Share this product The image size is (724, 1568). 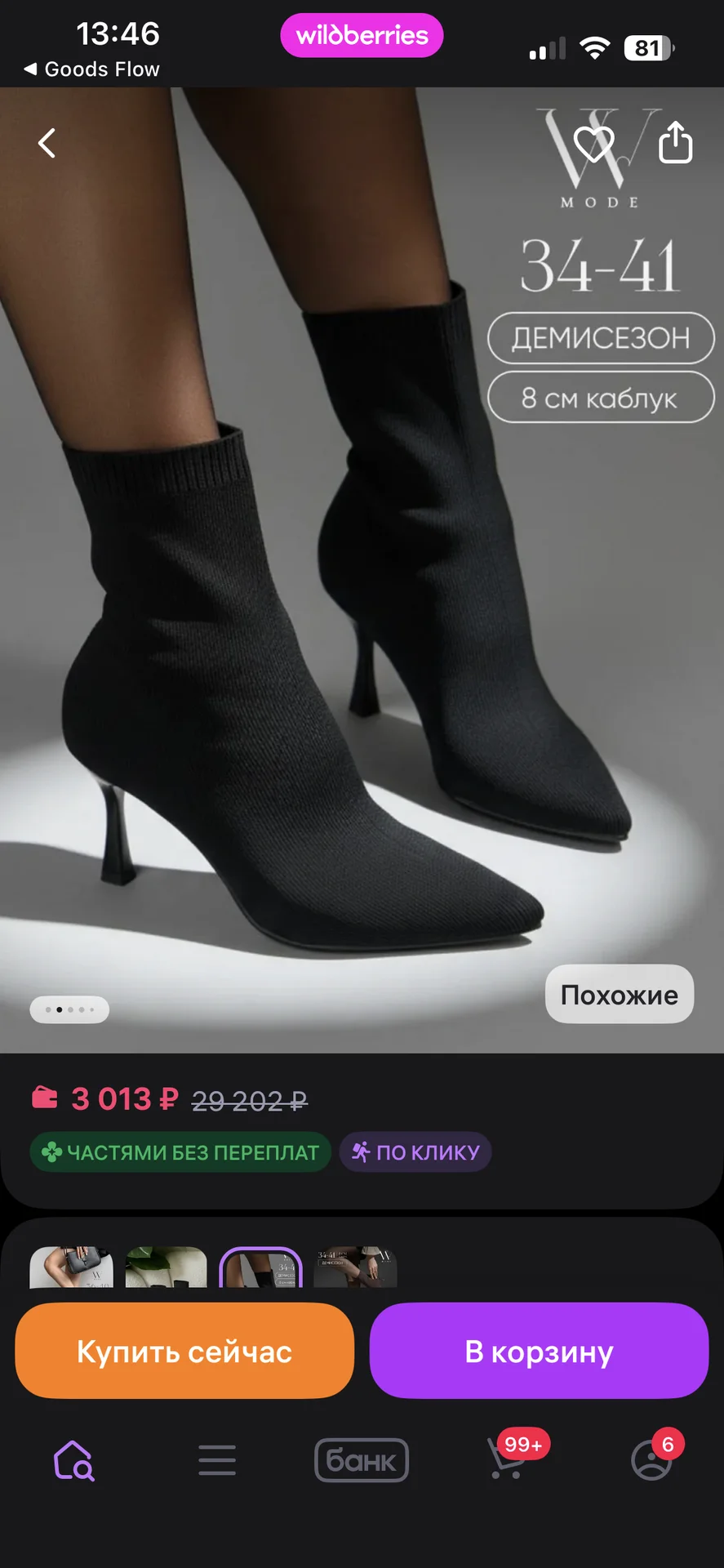[x=676, y=143]
